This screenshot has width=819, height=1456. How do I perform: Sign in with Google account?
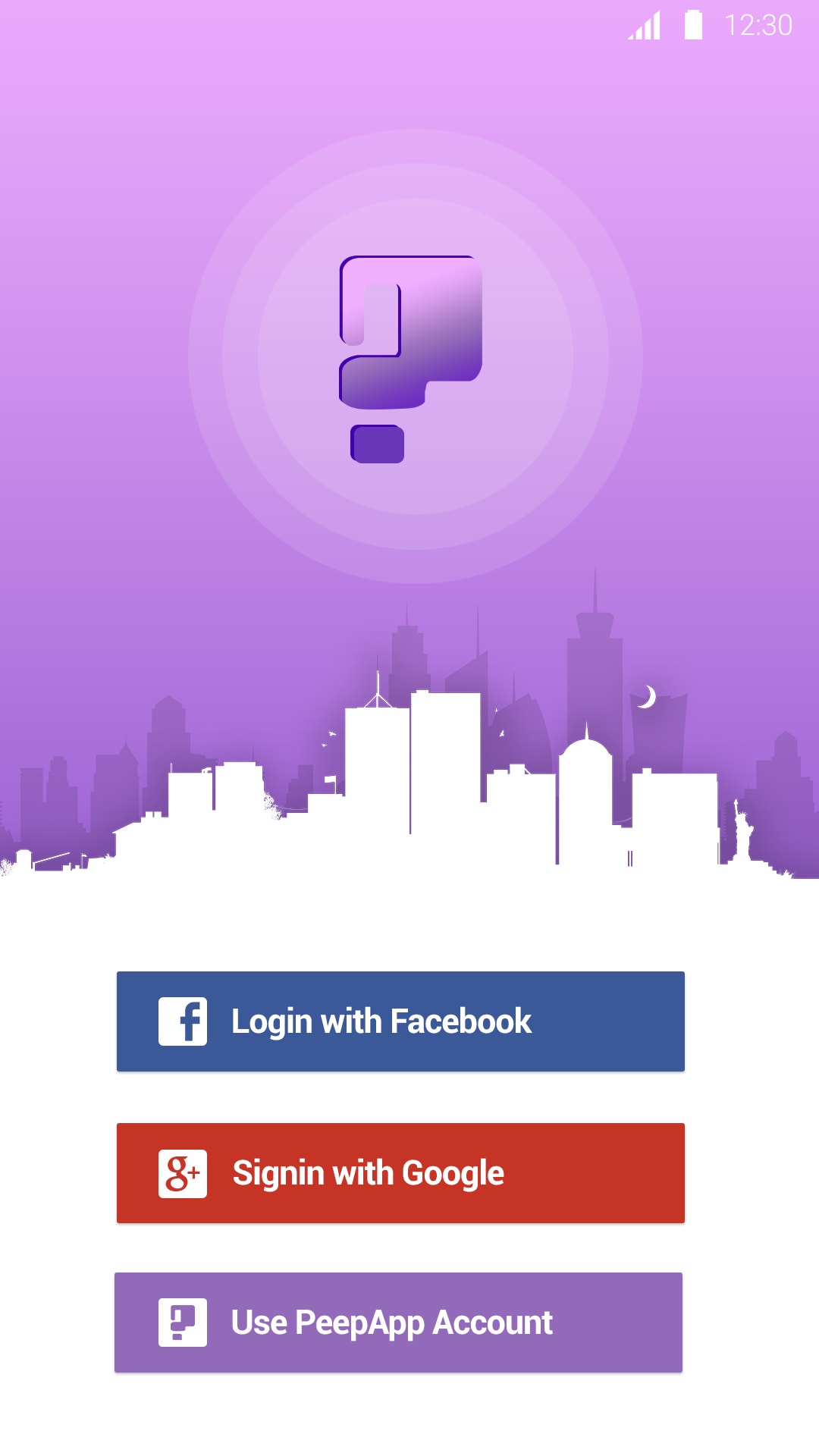400,1172
